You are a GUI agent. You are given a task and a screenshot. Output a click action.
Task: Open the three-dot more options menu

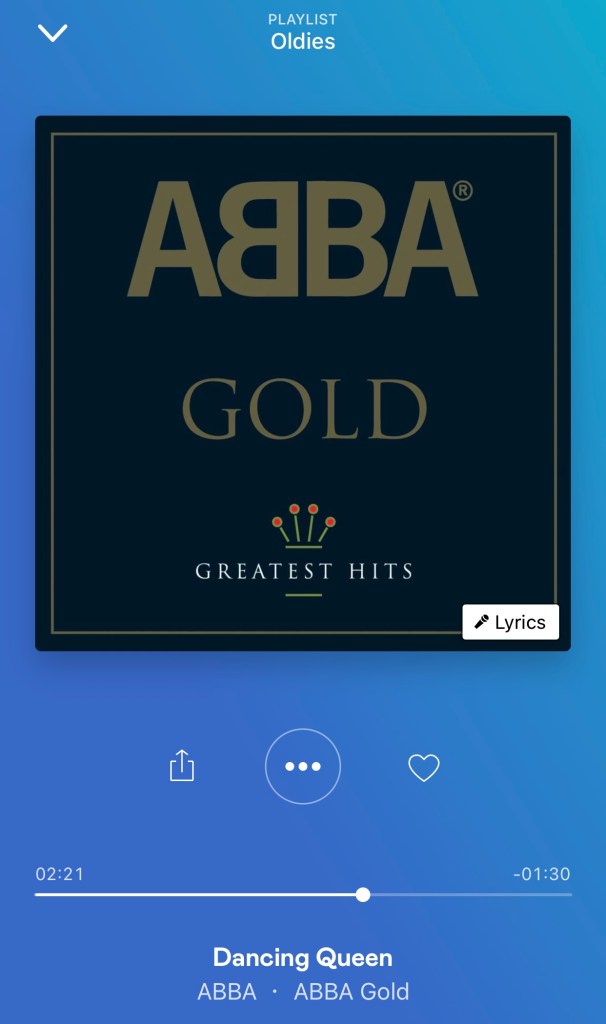pyautogui.click(x=303, y=767)
